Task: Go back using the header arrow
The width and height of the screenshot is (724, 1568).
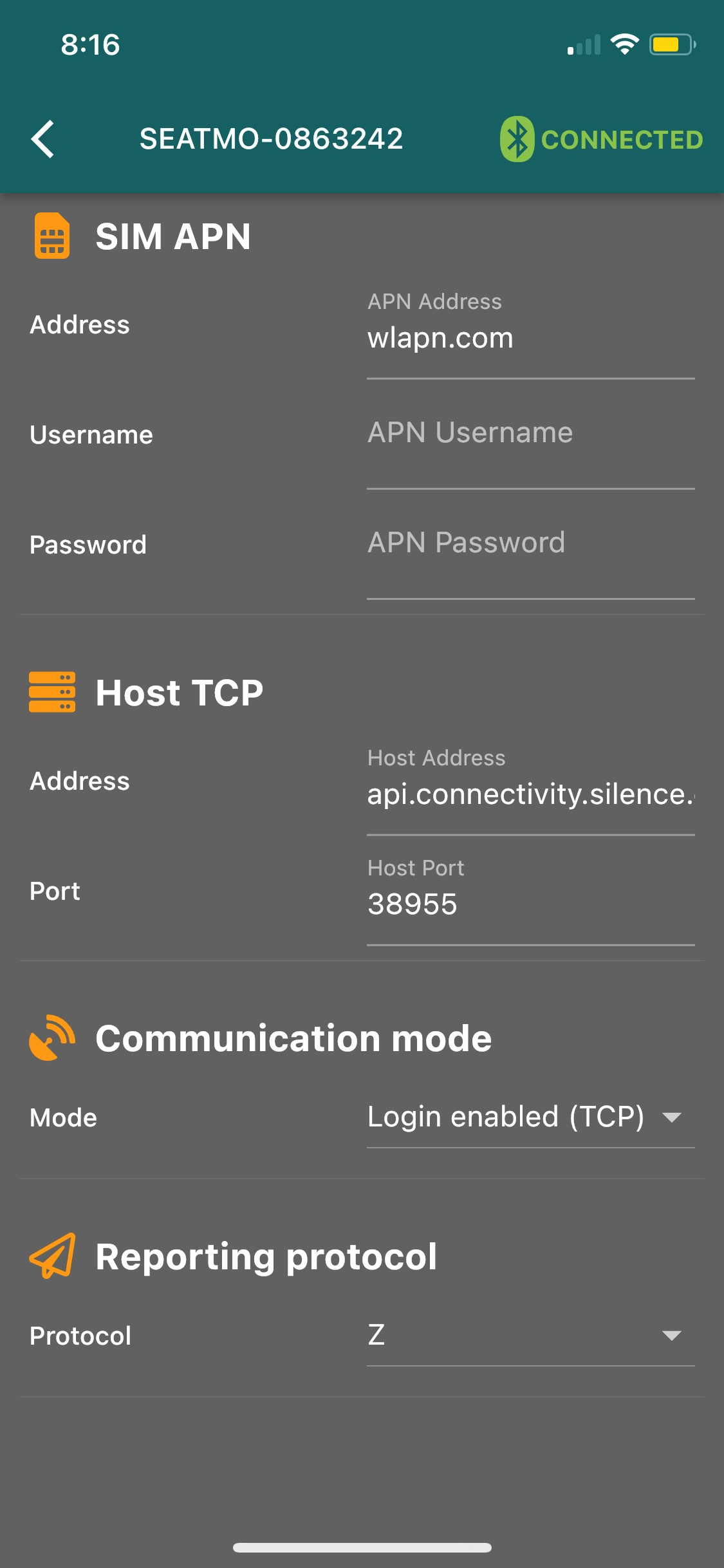Action: point(43,139)
